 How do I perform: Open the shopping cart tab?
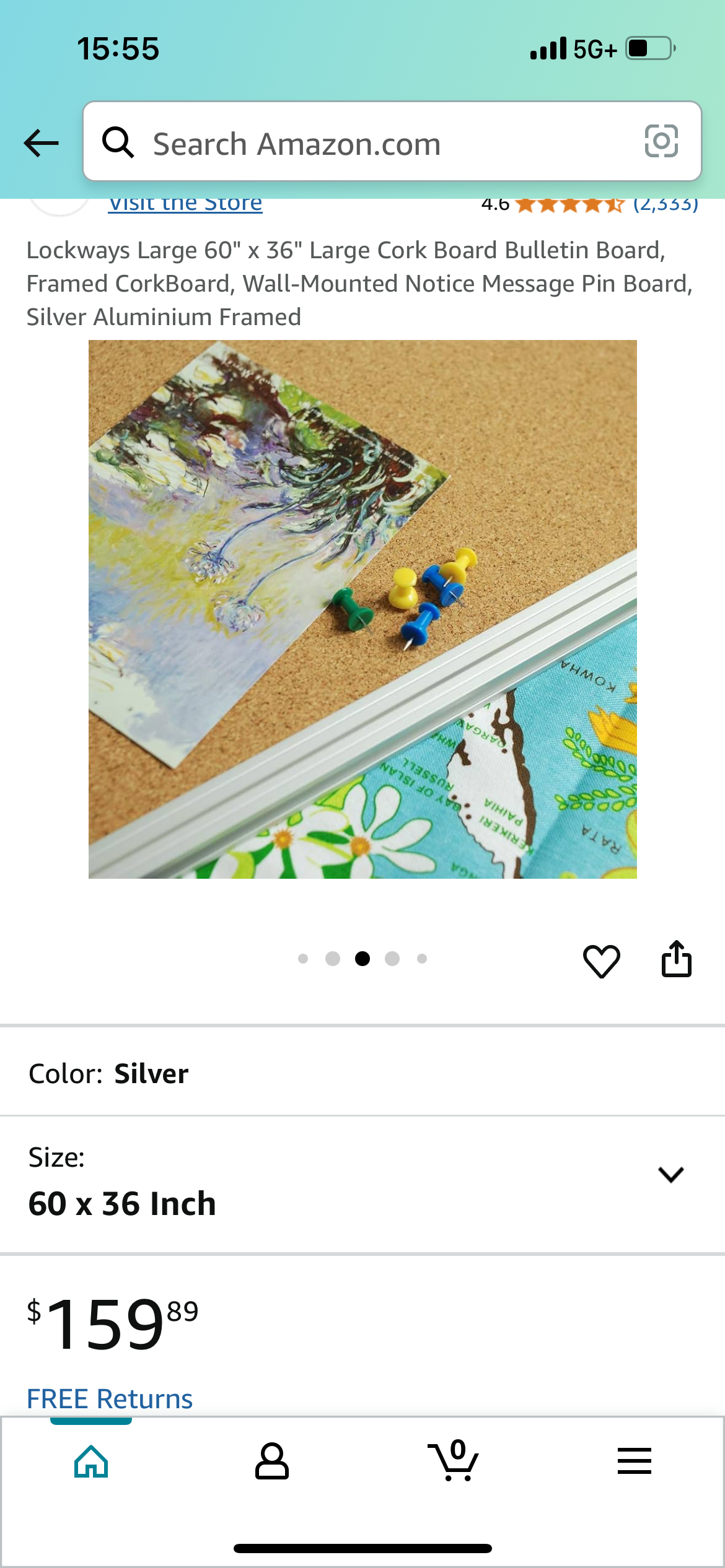coord(453,1461)
